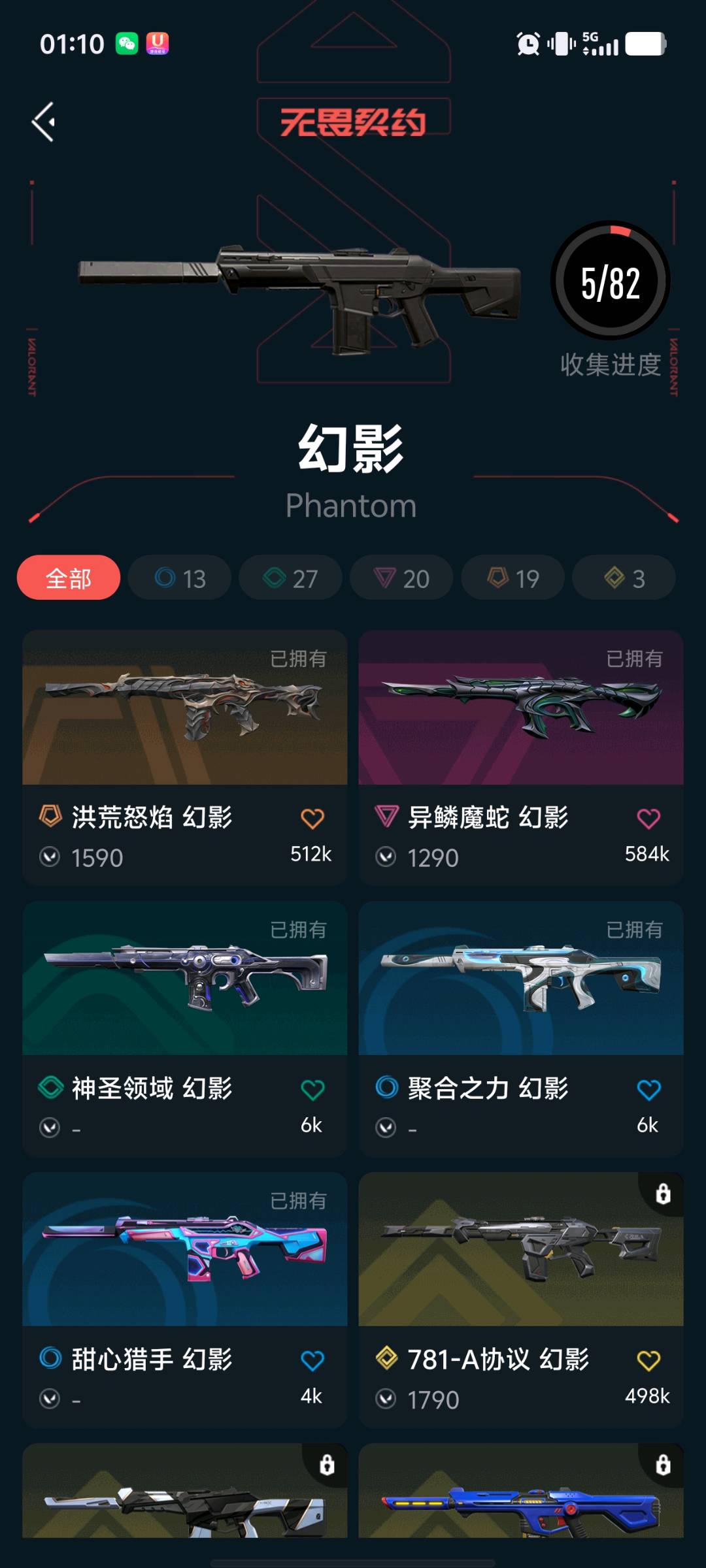Like the 聚合之力 幻影 skin
This screenshot has width=706, height=1568.
pyautogui.click(x=648, y=1090)
